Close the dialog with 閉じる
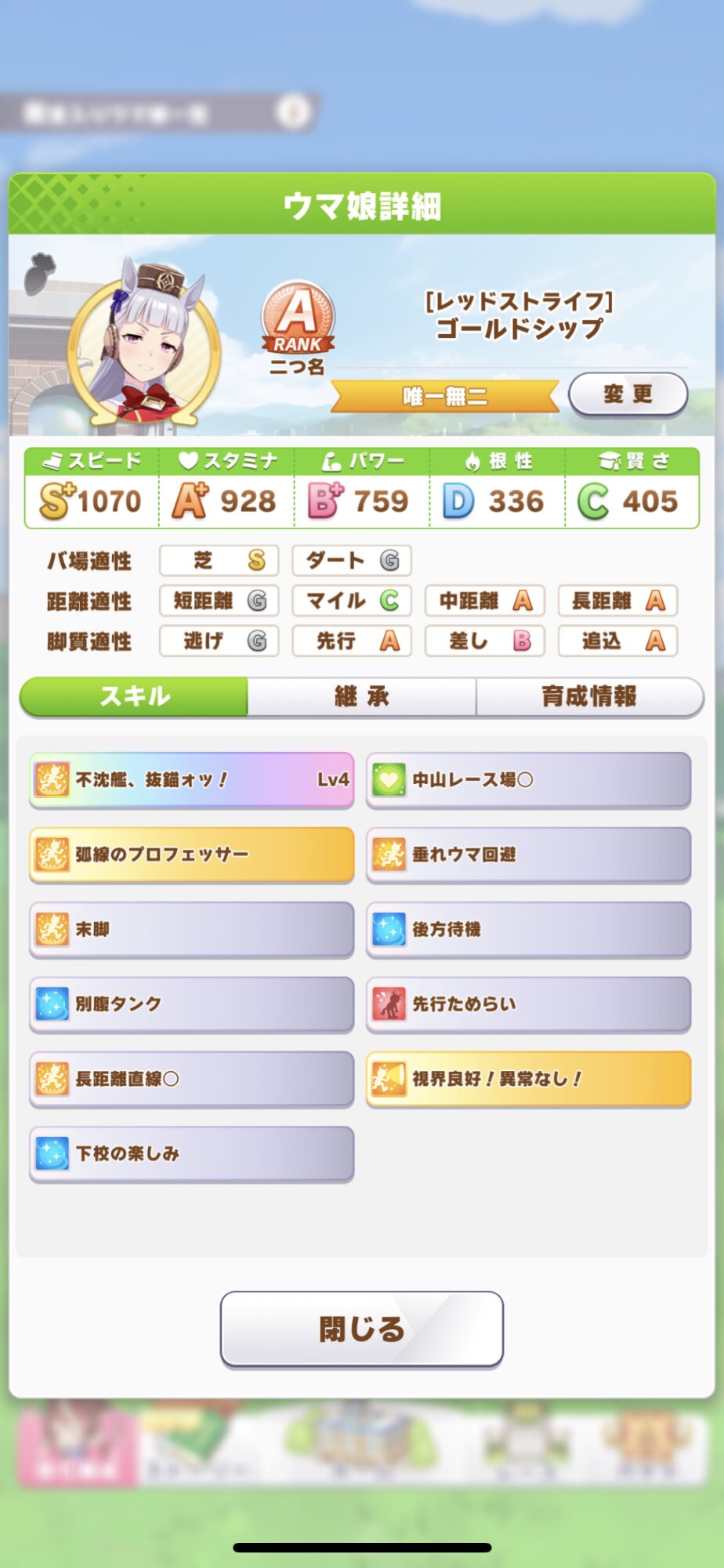 point(361,1329)
